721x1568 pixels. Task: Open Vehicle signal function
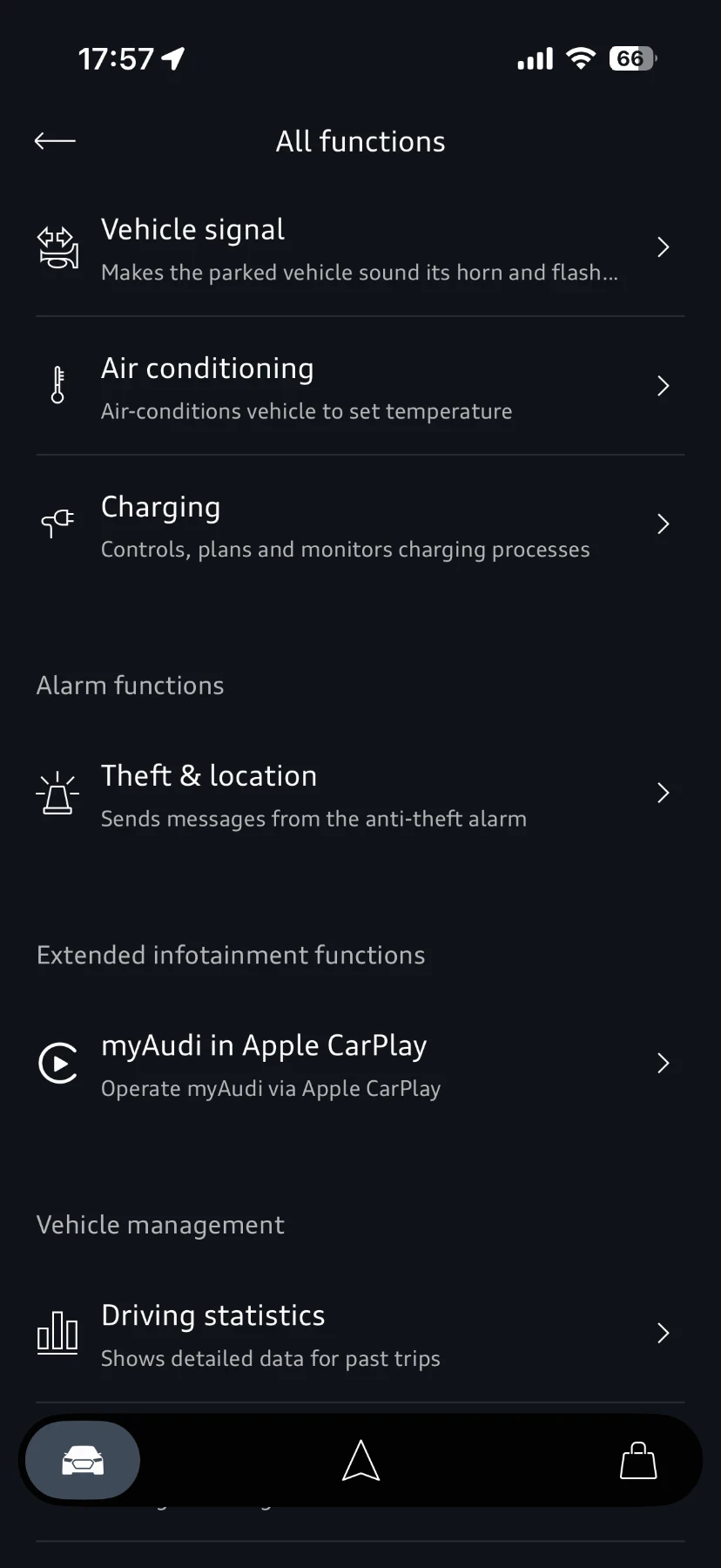pyautogui.click(x=360, y=248)
